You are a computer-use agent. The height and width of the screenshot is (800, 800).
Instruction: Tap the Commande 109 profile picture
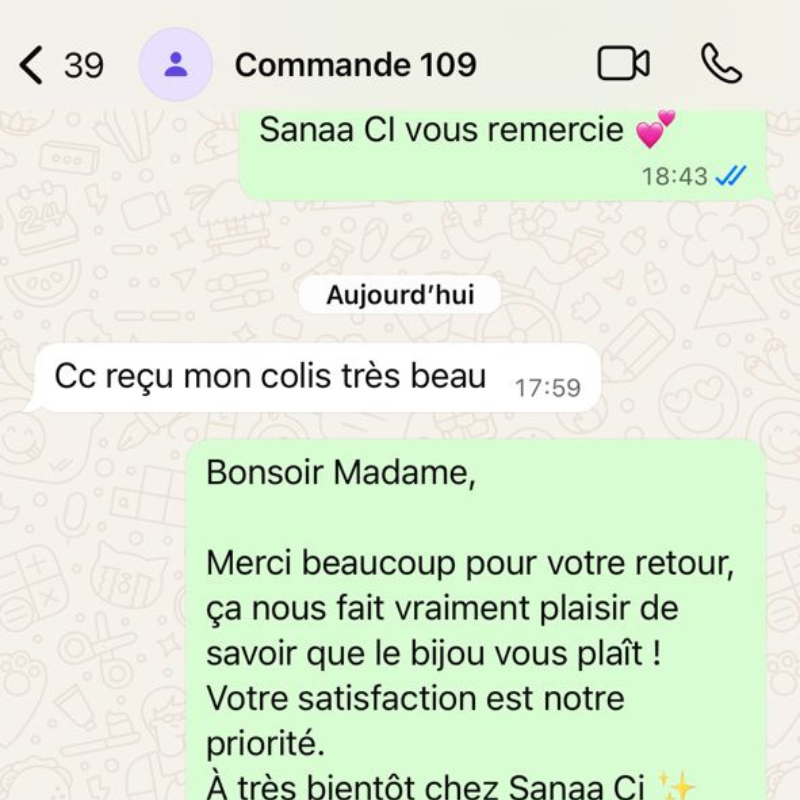(x=176, y=65)
